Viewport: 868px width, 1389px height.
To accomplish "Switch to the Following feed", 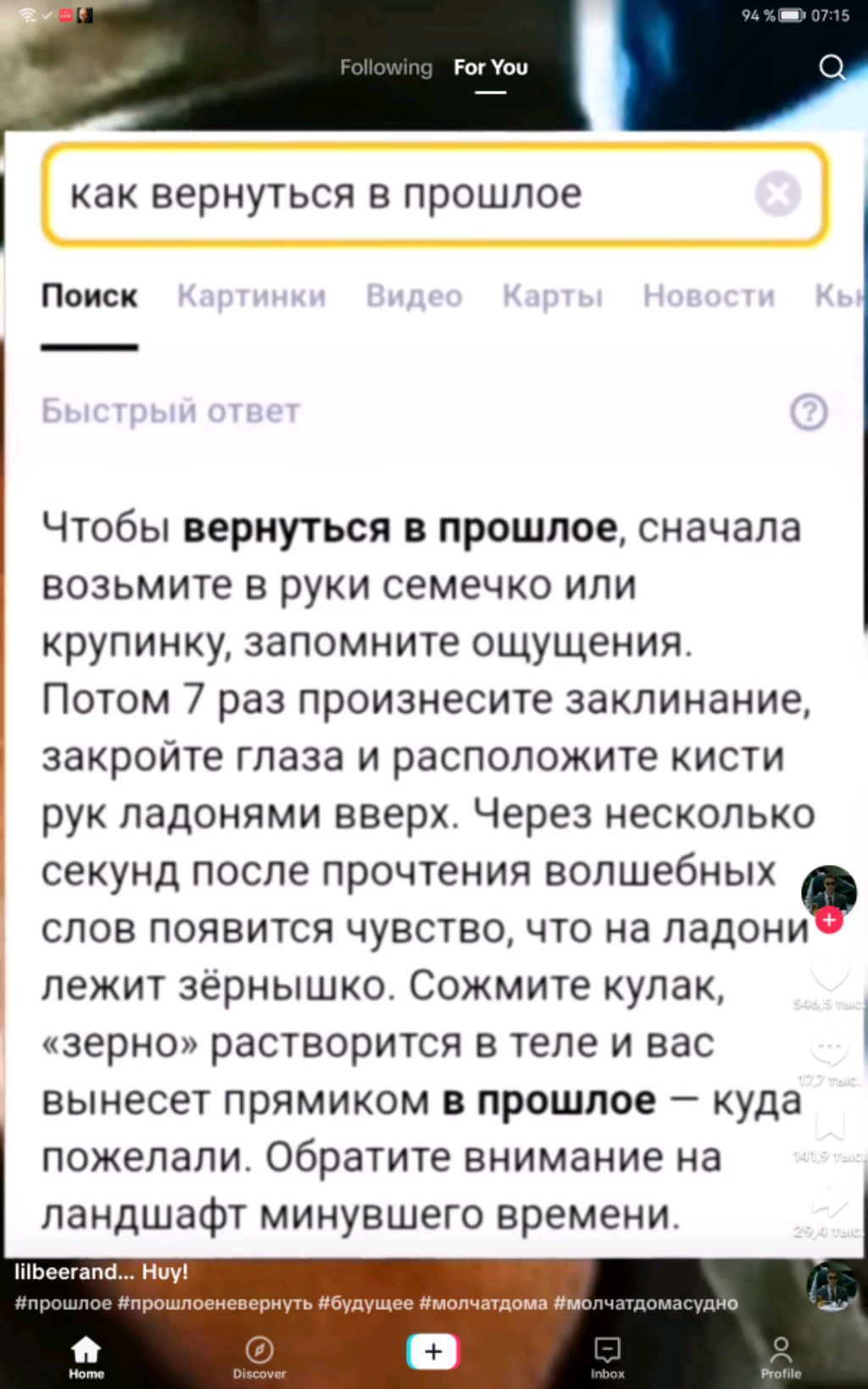I will click(386, 67).
